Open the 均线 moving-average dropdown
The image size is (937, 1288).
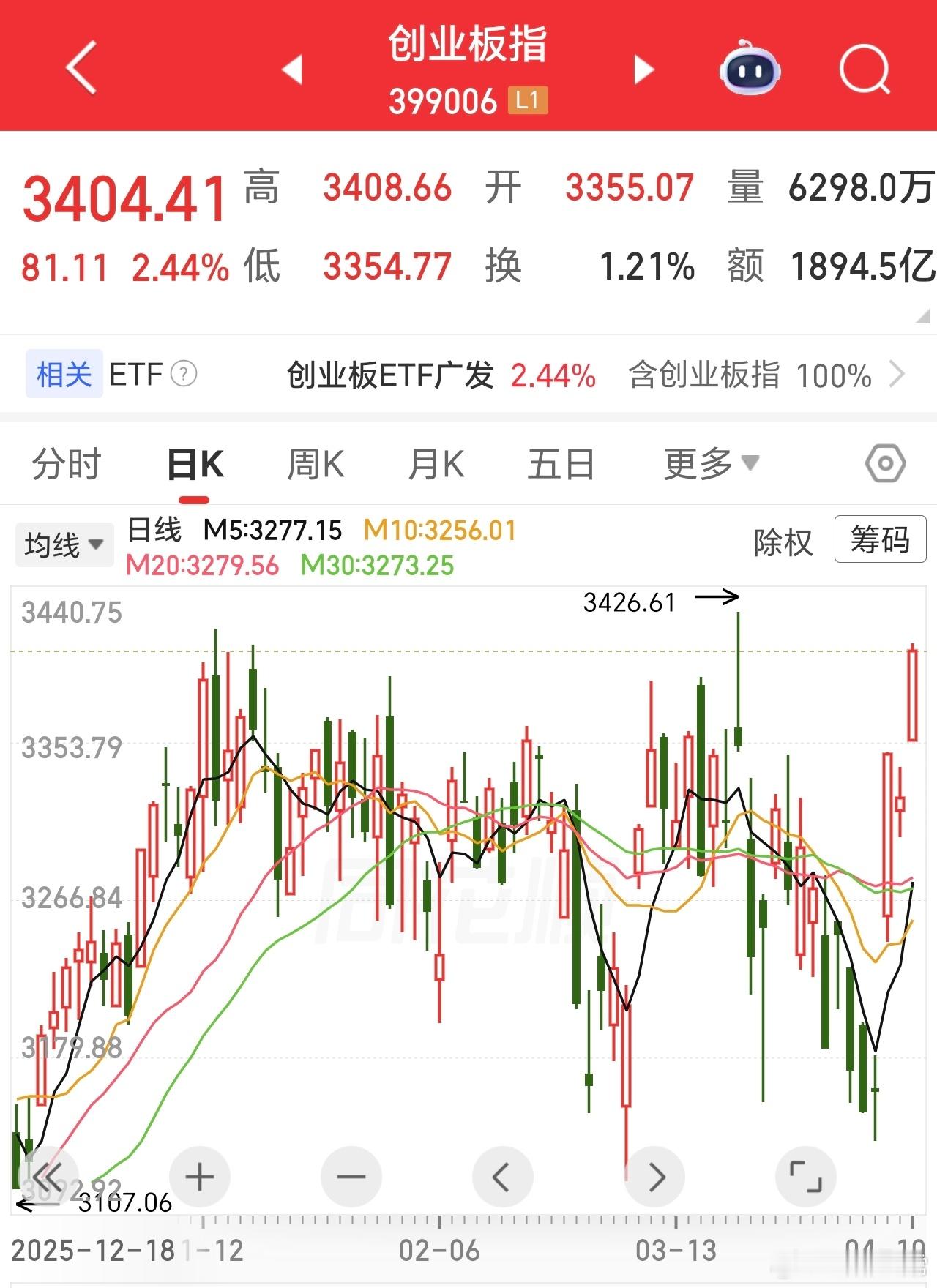(x=64, y=543)
